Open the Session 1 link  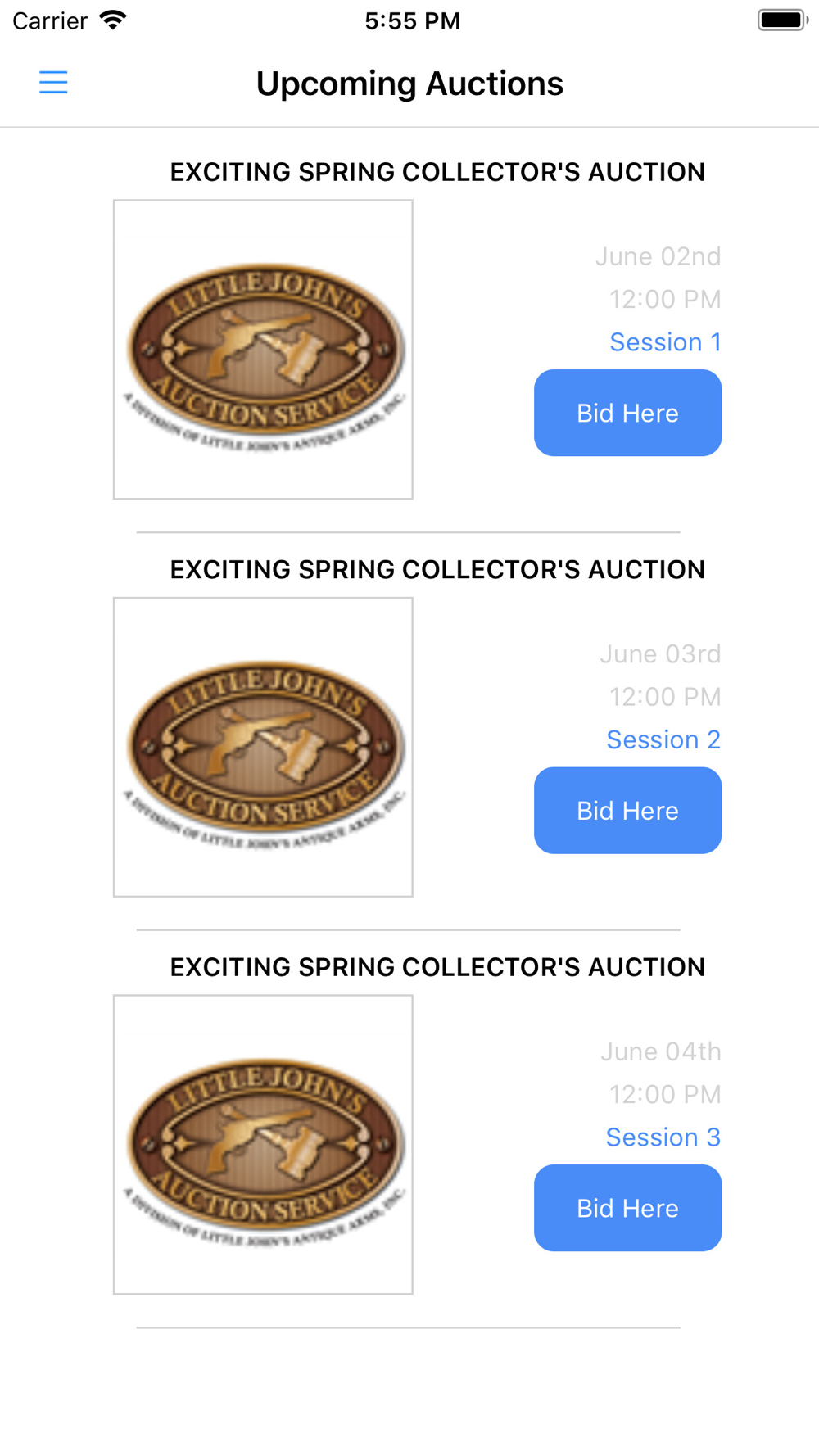click(665, 341)
